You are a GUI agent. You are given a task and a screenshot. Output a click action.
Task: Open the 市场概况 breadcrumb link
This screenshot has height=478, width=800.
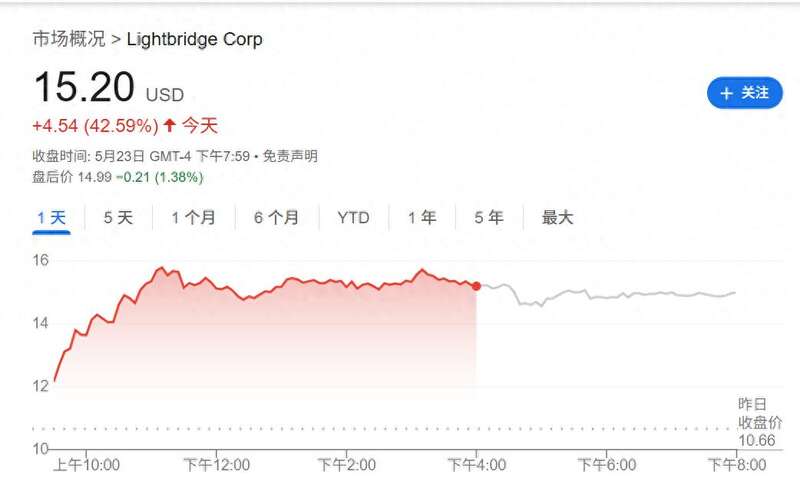(68, 39)
